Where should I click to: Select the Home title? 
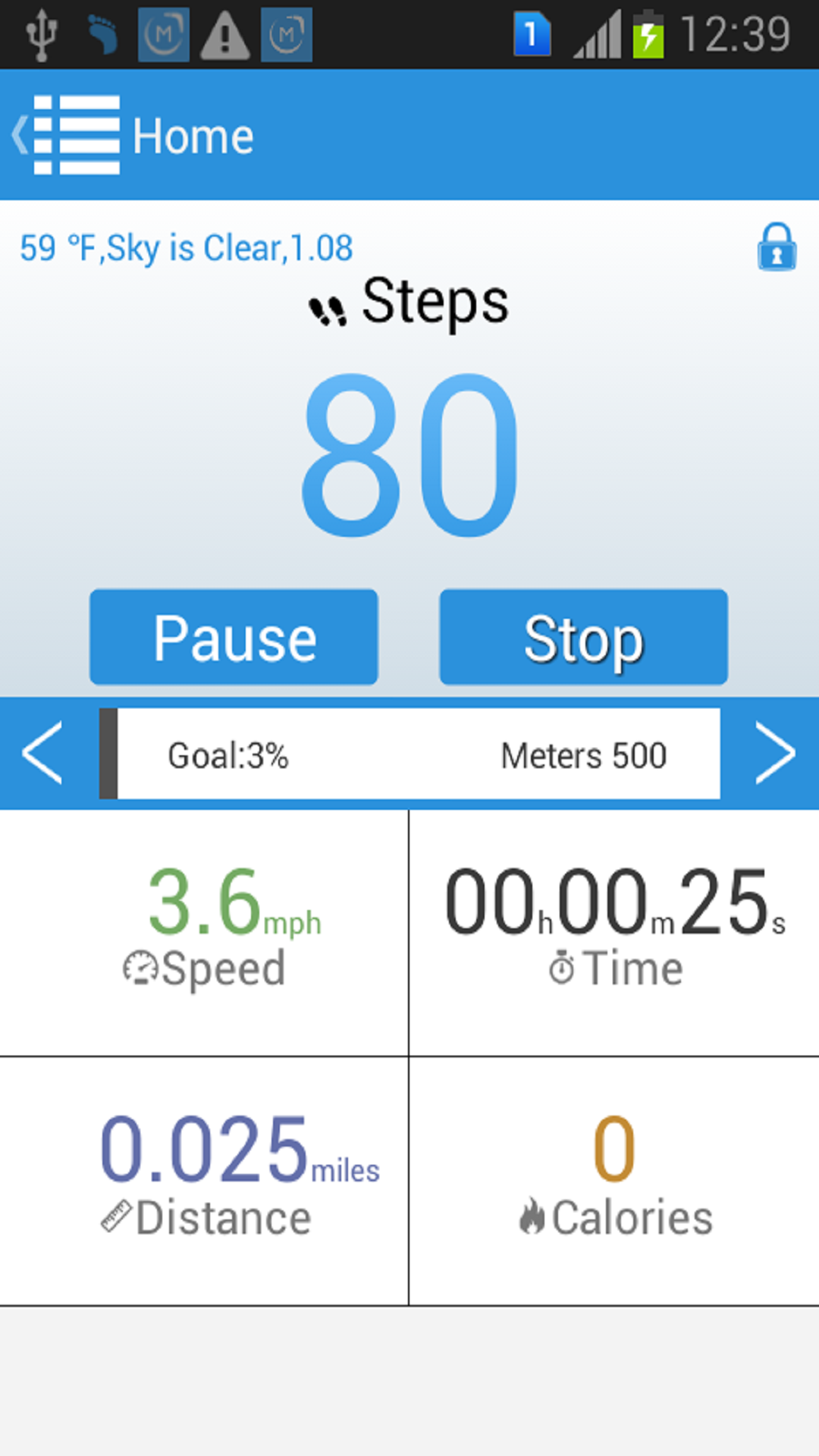193,135
